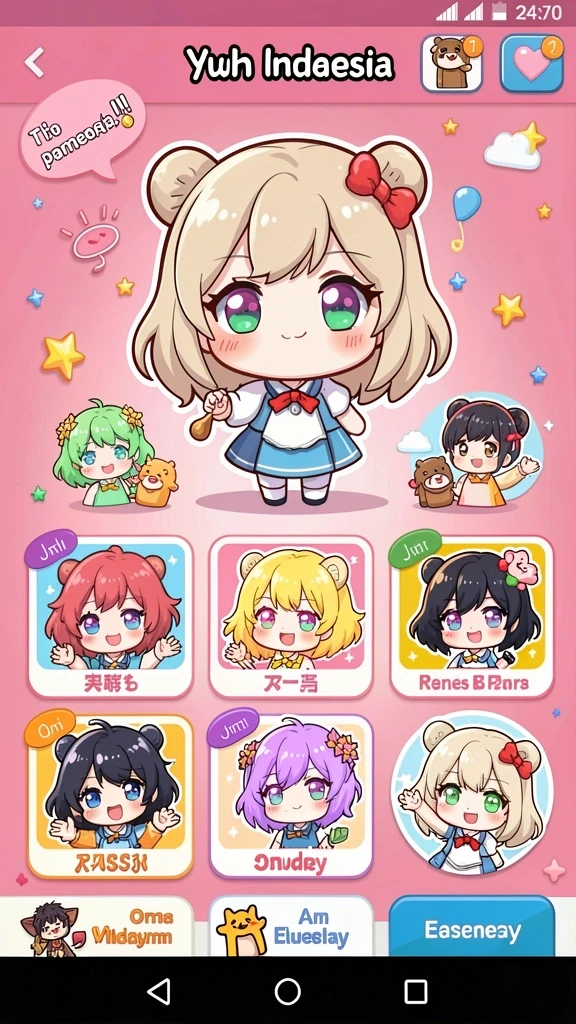Tap the system home button
Viewport: 576px width, 1024px height.
(287, 991)
